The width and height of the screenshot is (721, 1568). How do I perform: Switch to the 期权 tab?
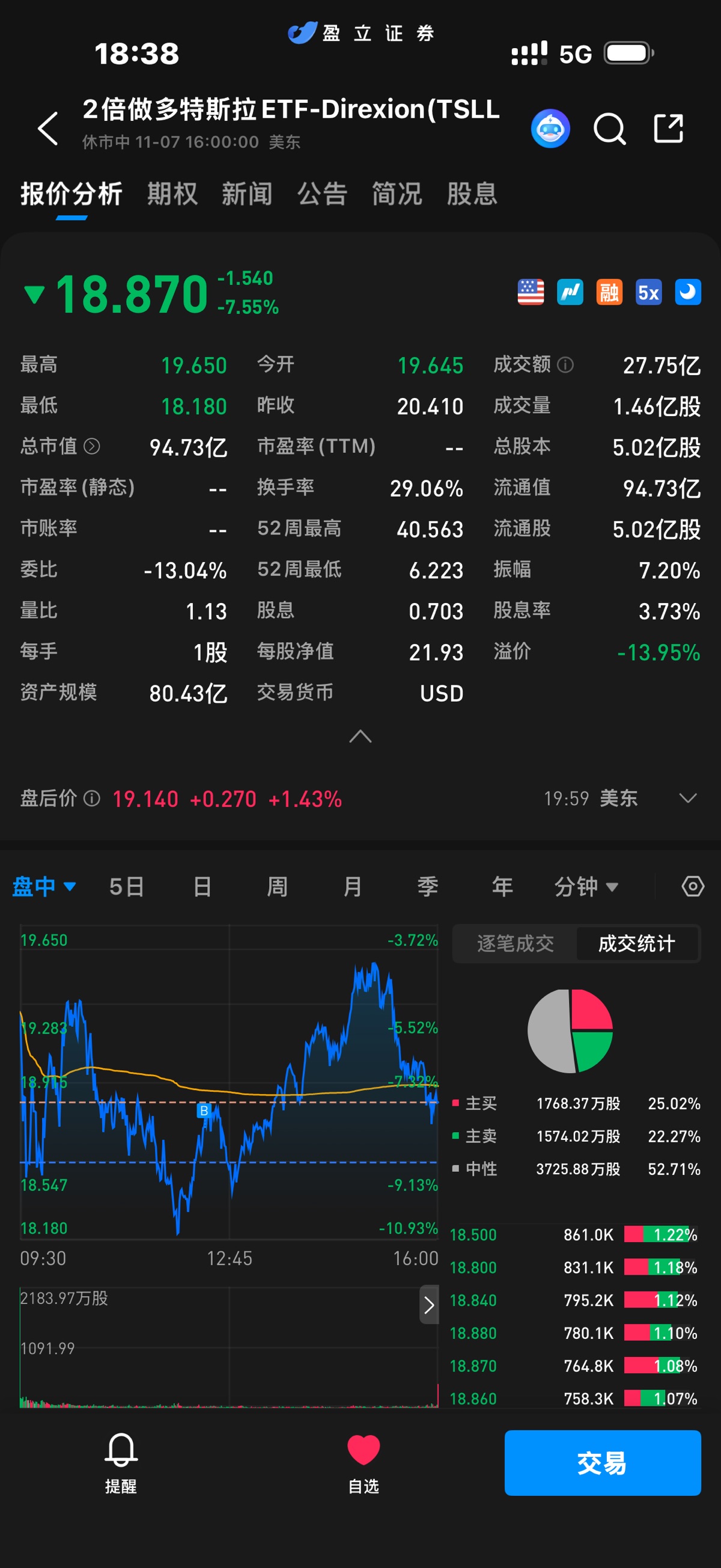172,194
